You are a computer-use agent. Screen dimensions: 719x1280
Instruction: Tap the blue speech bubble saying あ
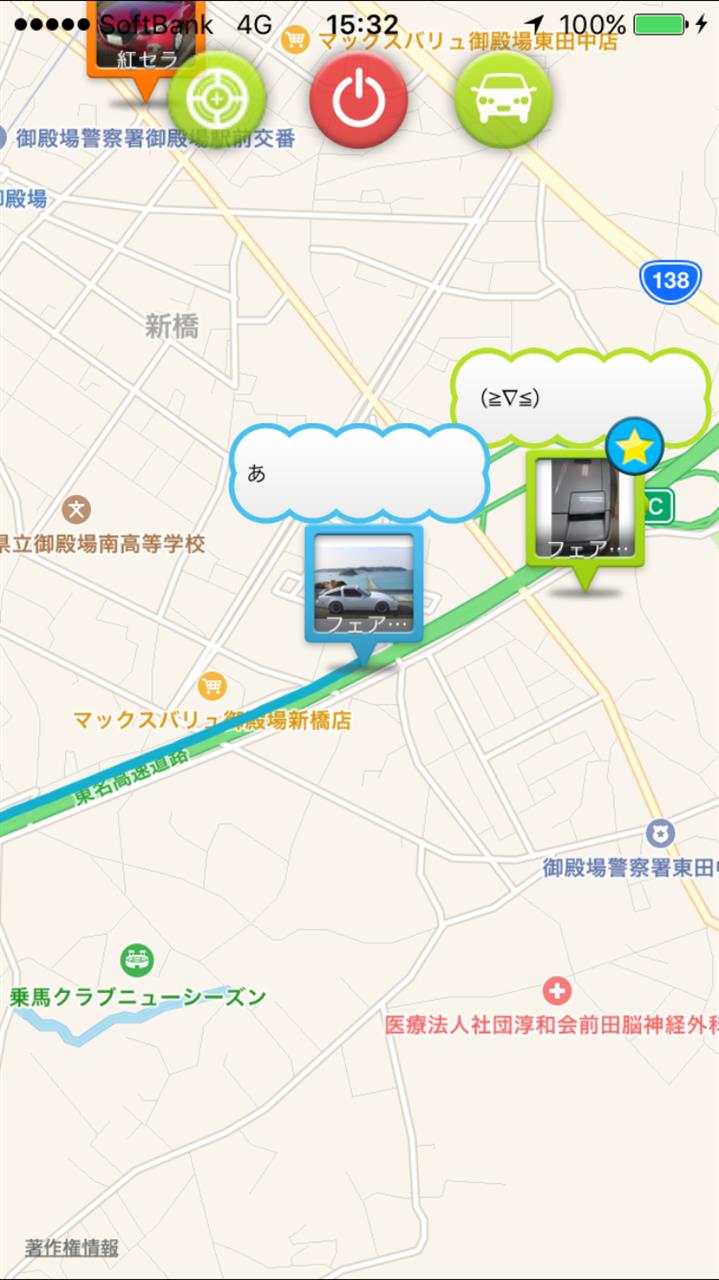[358, 473]
